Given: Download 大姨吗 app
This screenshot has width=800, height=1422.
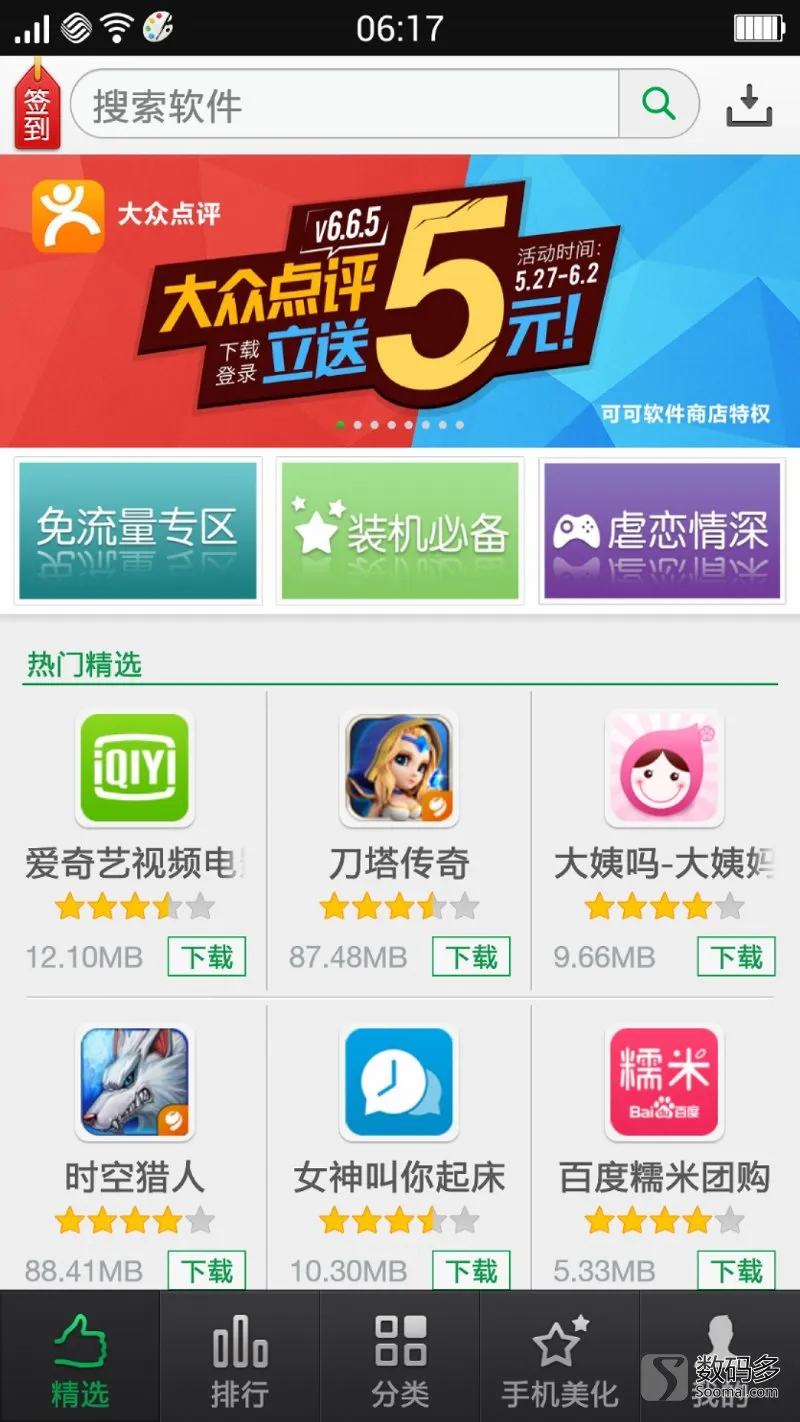Looking at the screenshot, I should coord(735,957).
